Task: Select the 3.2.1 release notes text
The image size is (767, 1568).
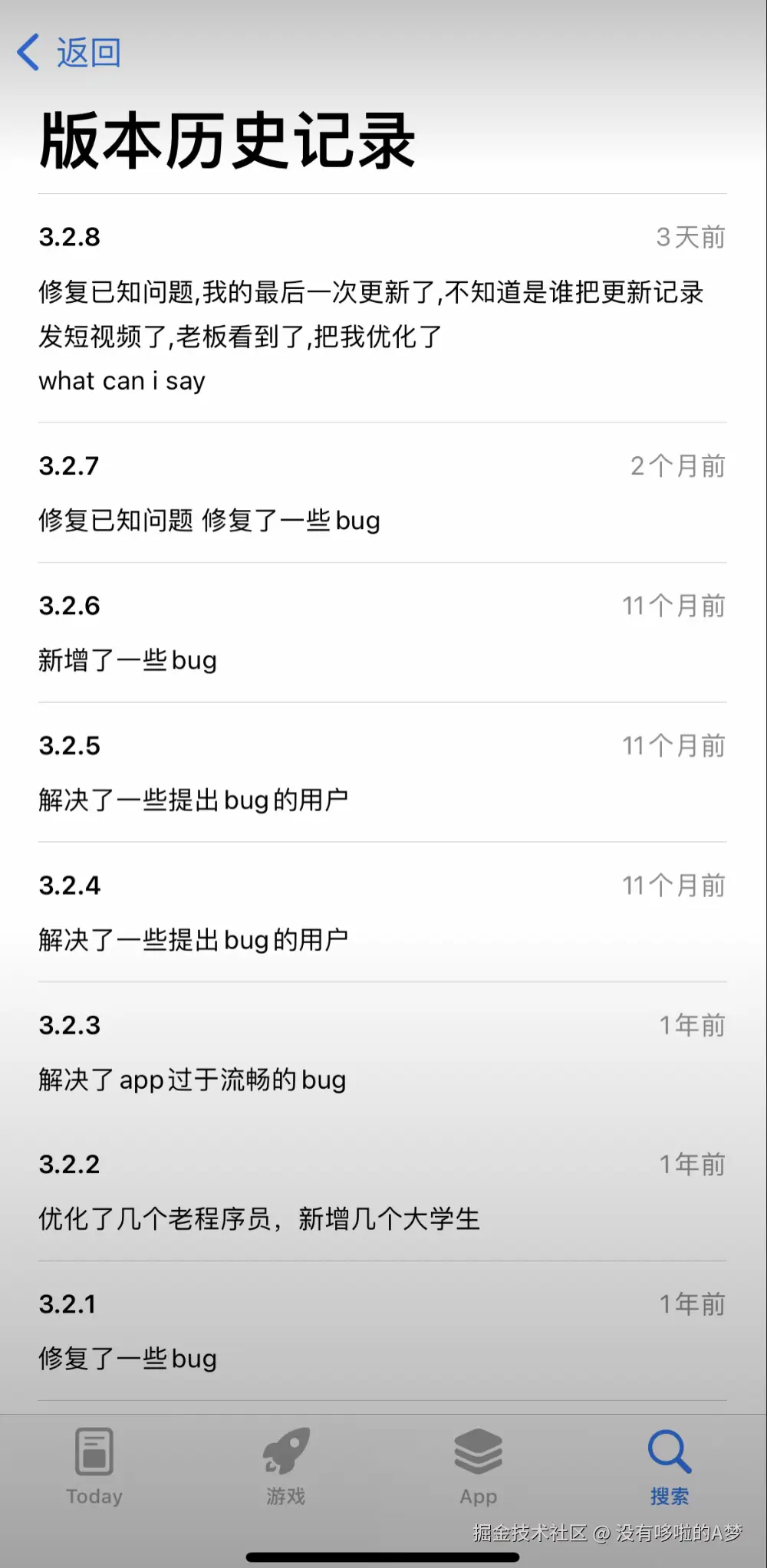Action: pyautogui.click(x=127, y=1357)
